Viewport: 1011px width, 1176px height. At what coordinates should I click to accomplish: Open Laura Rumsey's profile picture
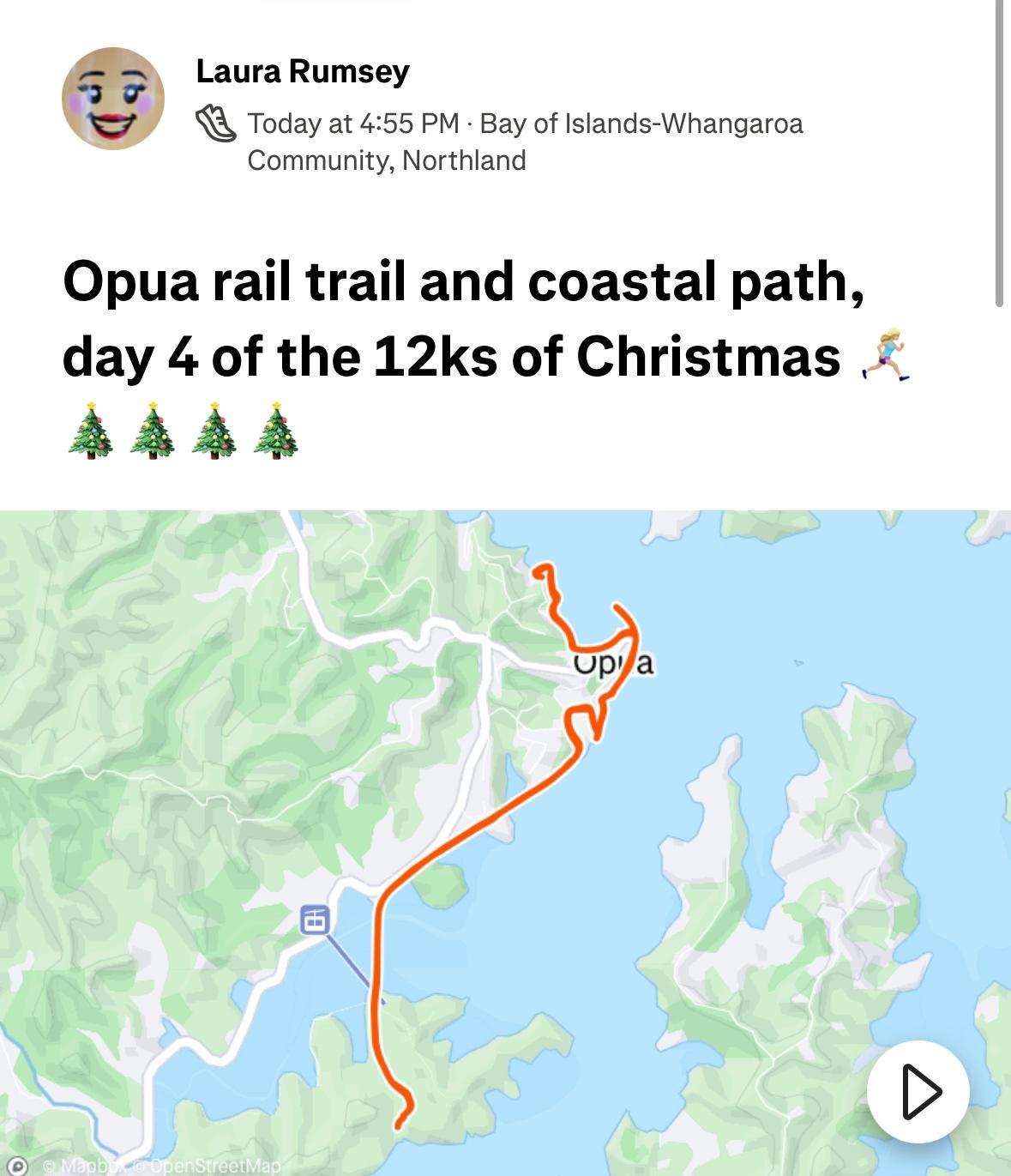(x=113, y=99)
